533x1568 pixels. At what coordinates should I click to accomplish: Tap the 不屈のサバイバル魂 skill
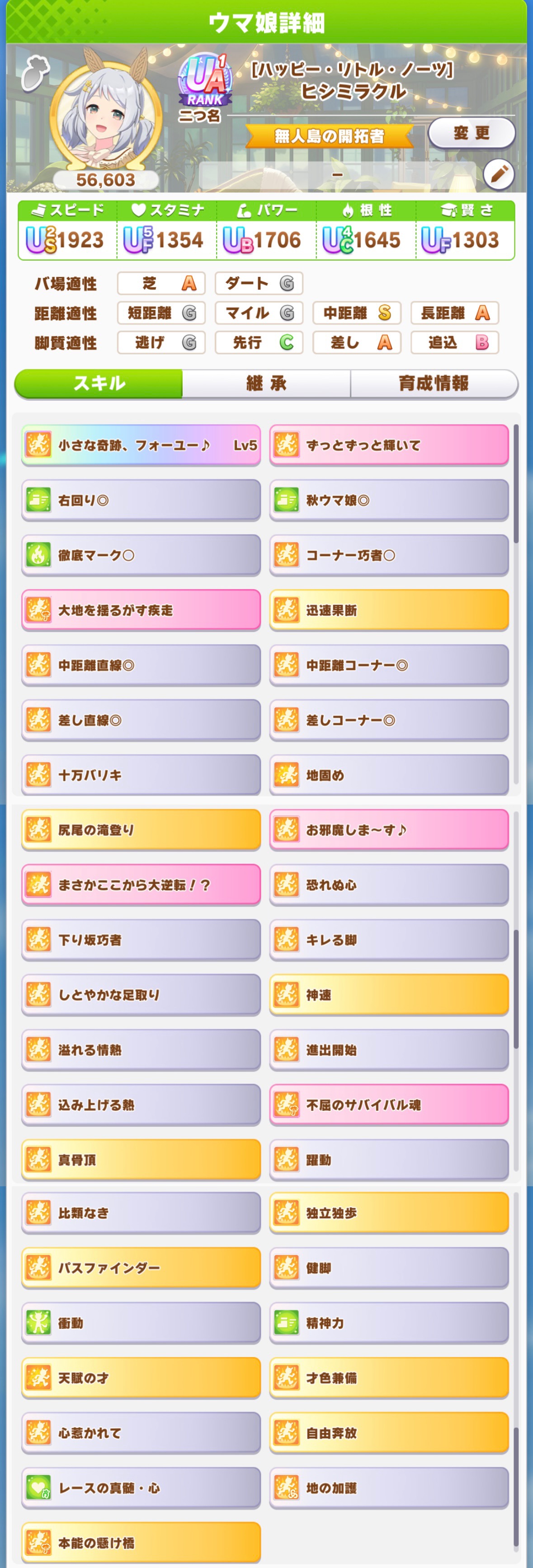coord(389,1104)
